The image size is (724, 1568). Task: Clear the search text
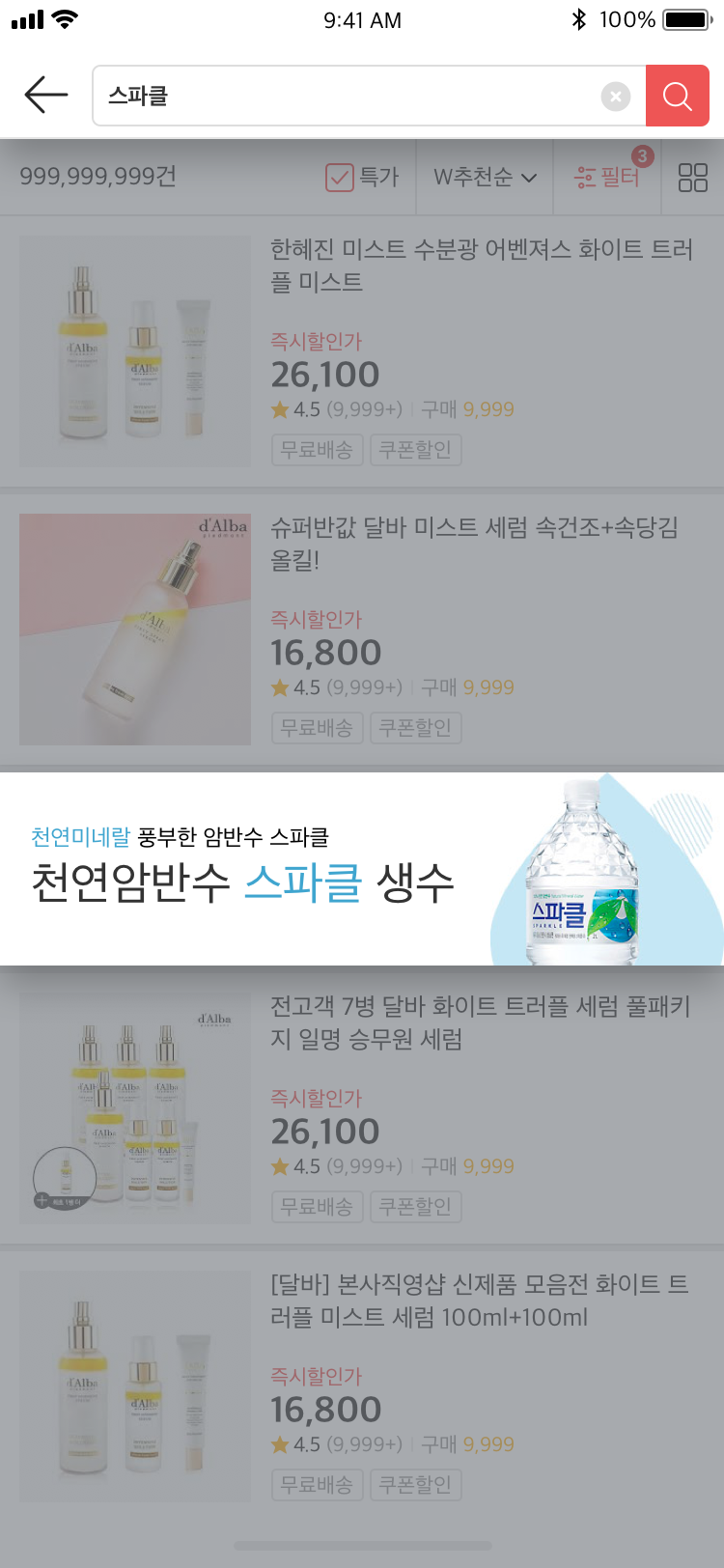(615, 96)
